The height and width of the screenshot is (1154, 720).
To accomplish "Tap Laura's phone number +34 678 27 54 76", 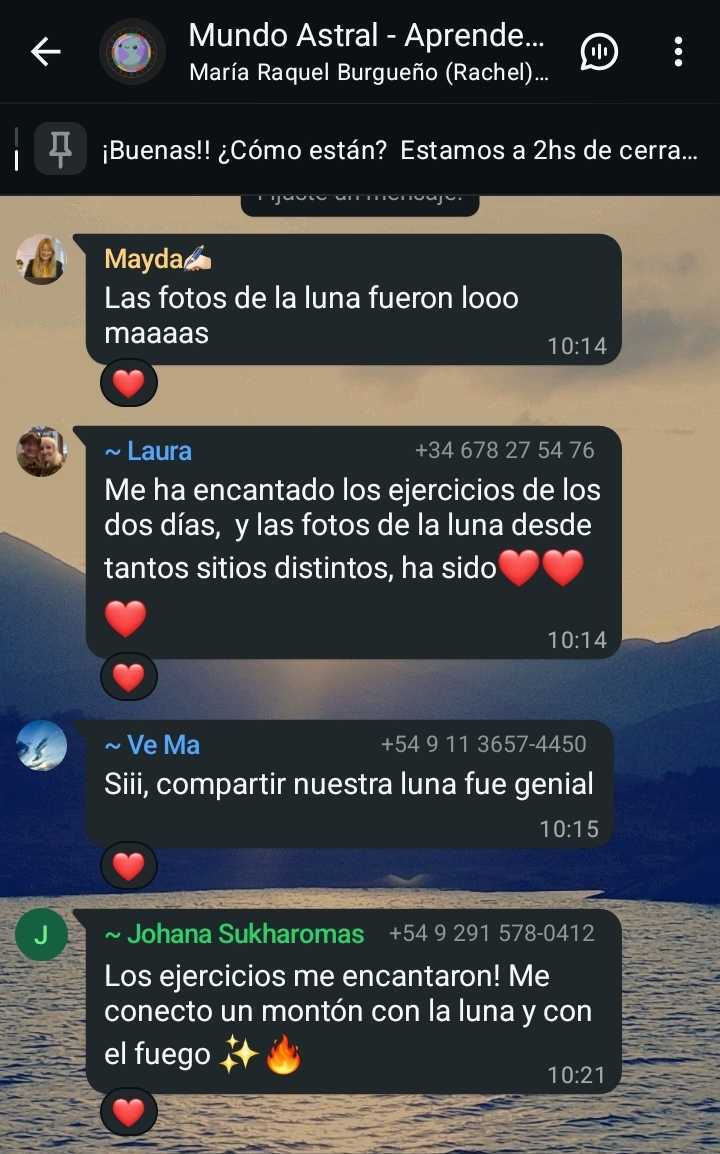I will [x=504, y=451].
